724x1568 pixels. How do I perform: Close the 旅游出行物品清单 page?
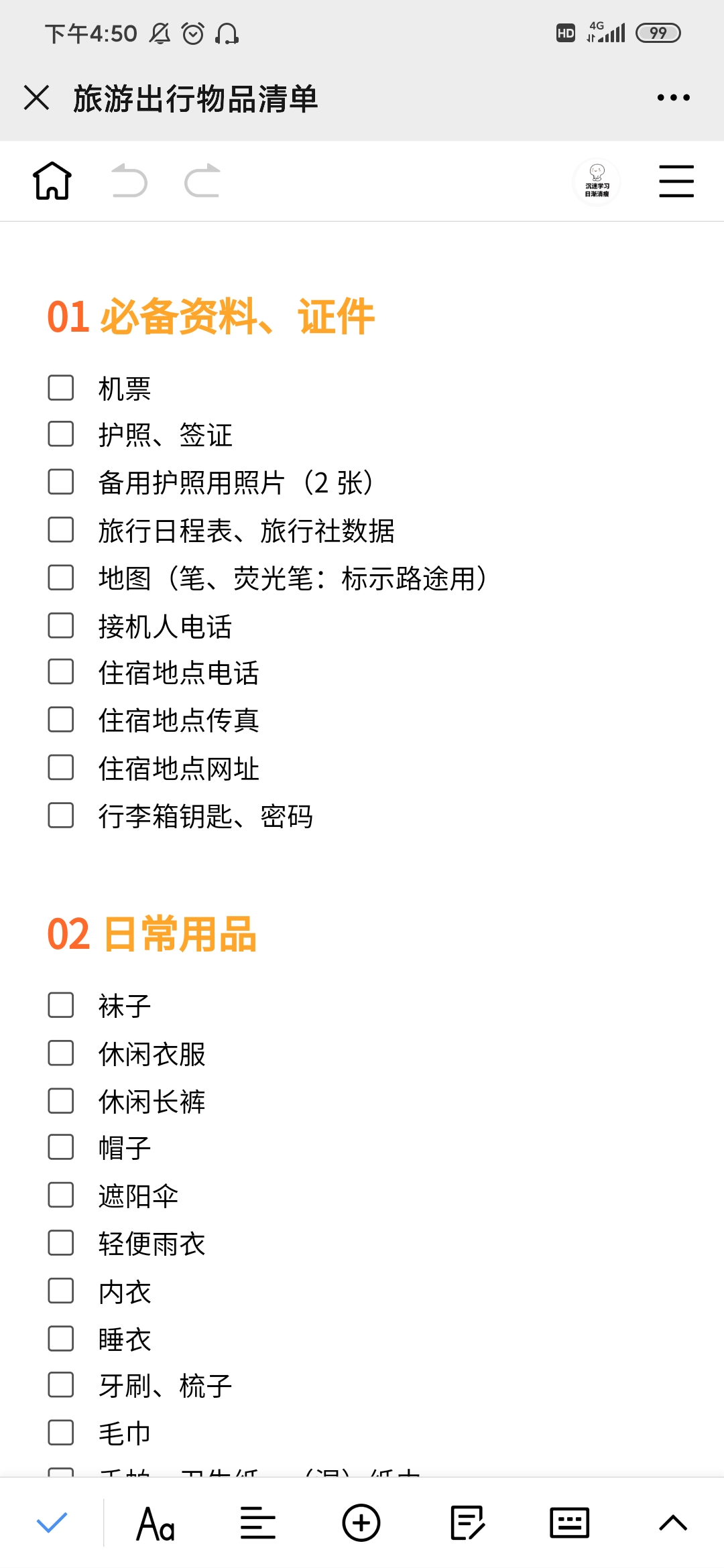37,98
